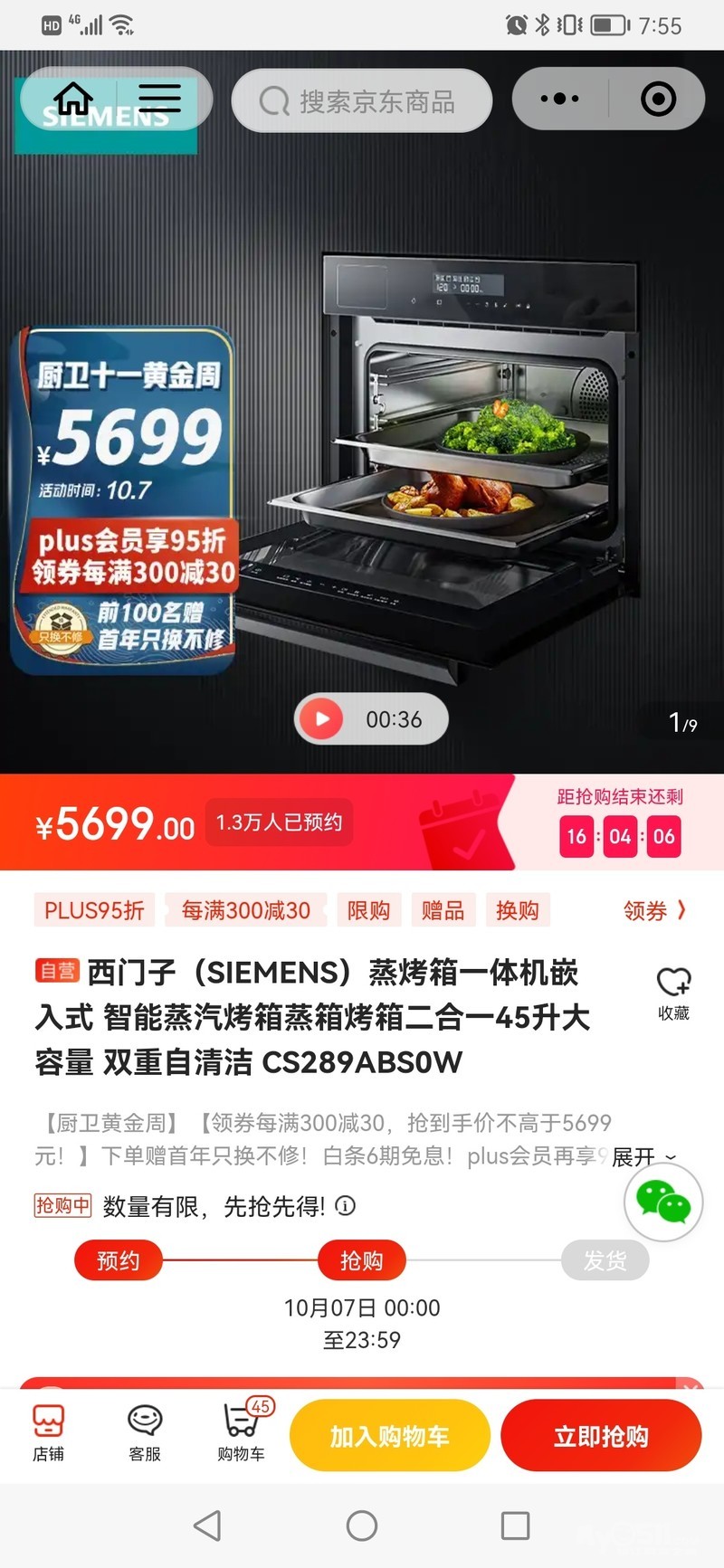Tap 加入购物车 to add to cart
The image size is (724, 1568).
pyautogui.click(x=390, y=1436)
